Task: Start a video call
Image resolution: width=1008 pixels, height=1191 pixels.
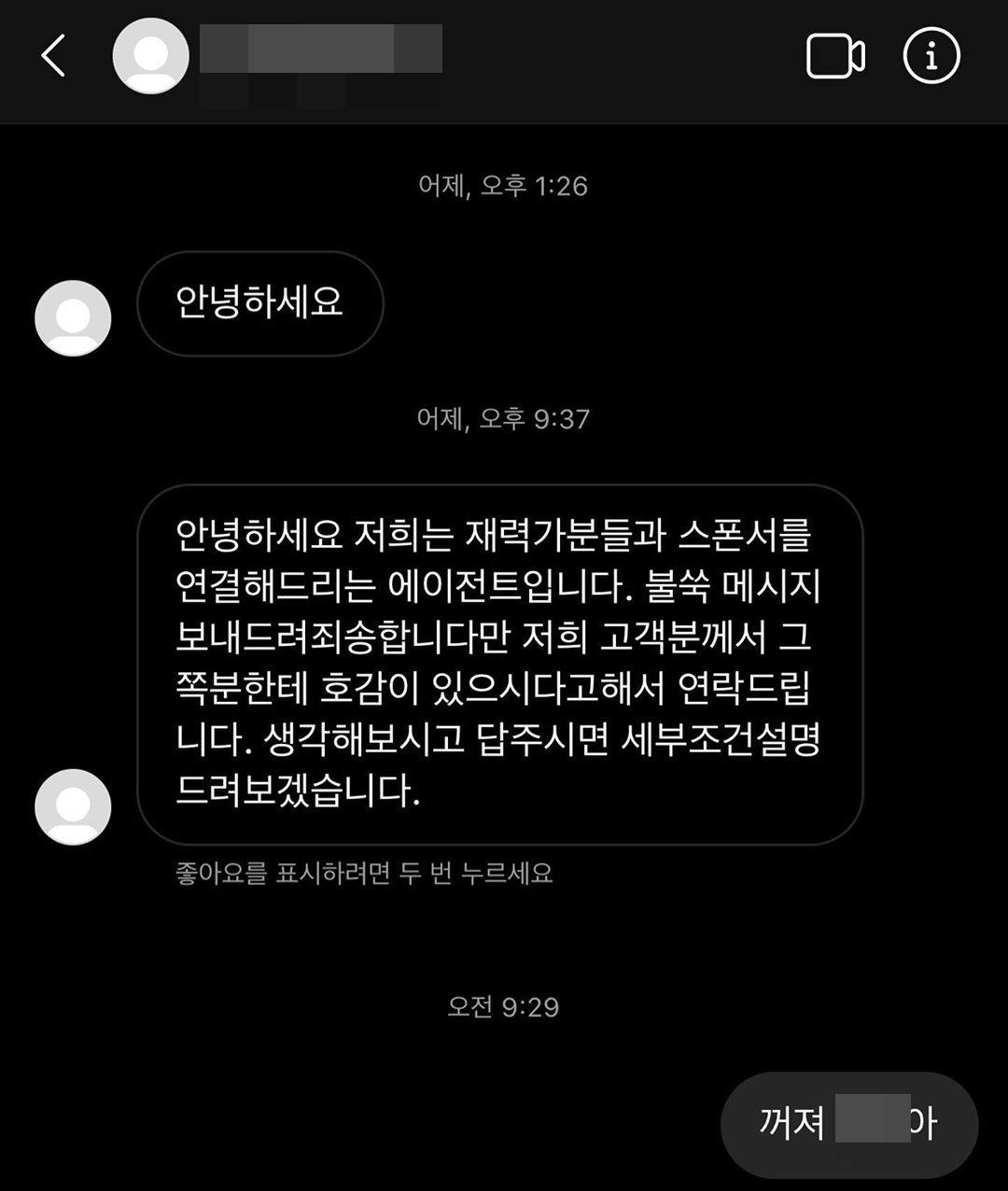Action: coord(834,56)
